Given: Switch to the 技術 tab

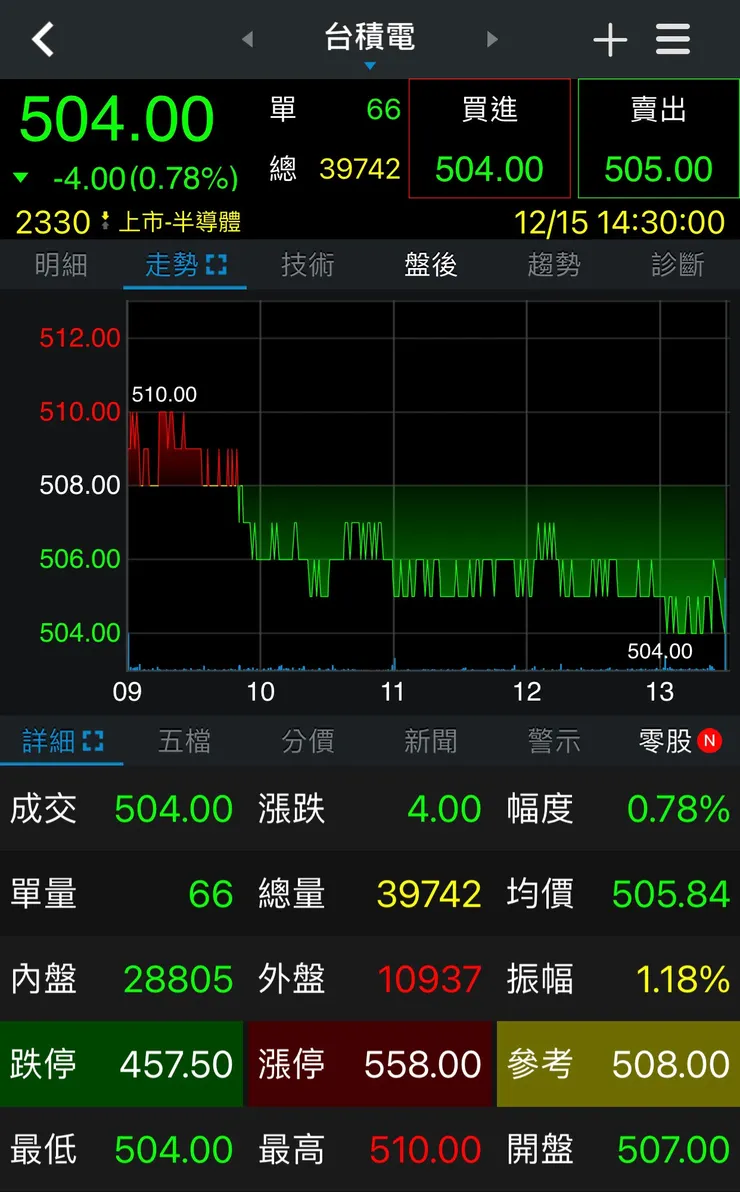Looking at the screenshot, I should click(308, 264).
